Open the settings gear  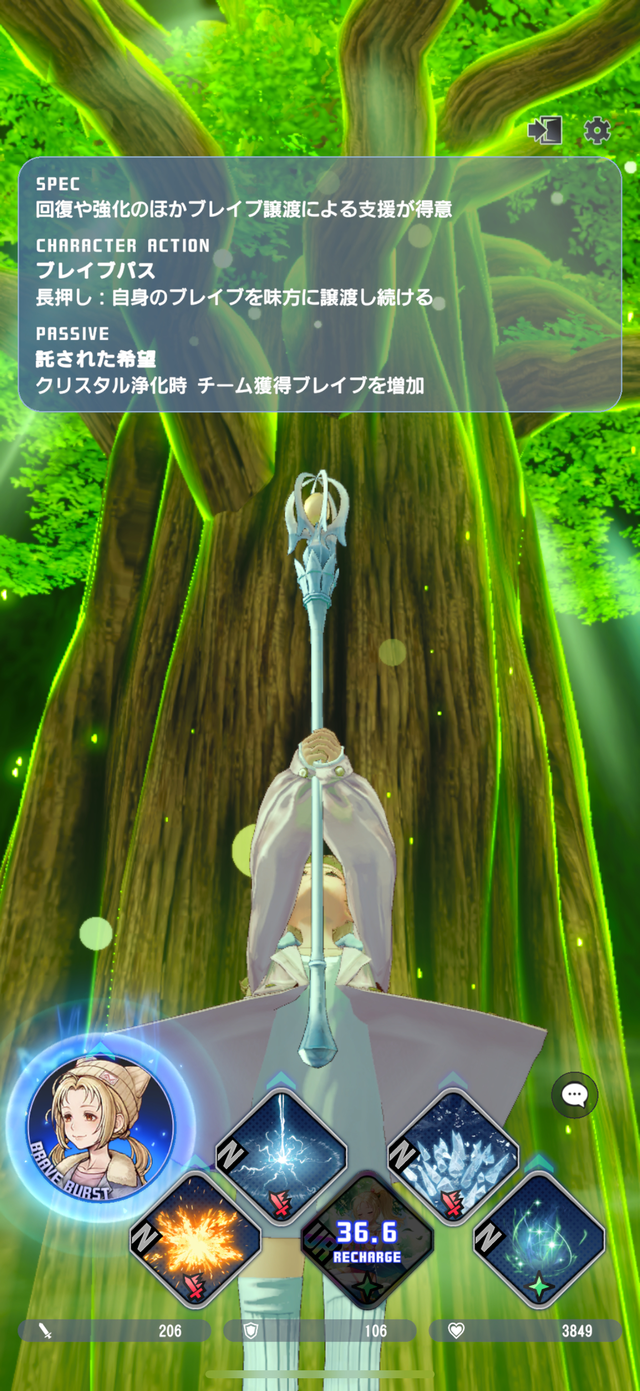[x=597, y=131]
